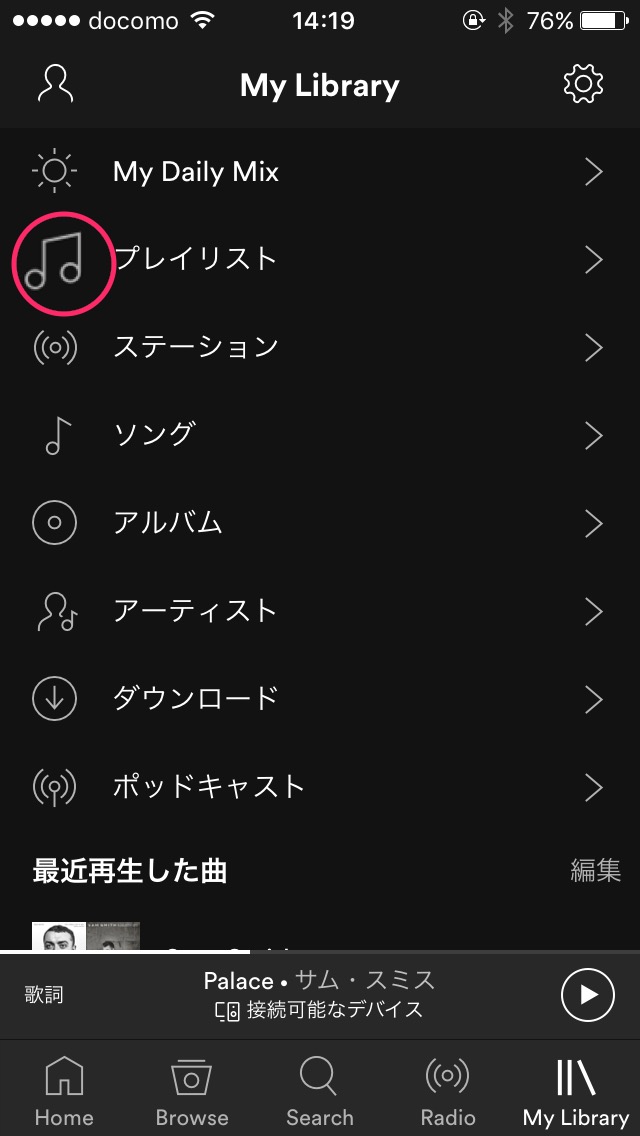The width and height of the screenshot is (640, 1136).
Task: Play the song Palace
Action: click(x=588, y=994)
